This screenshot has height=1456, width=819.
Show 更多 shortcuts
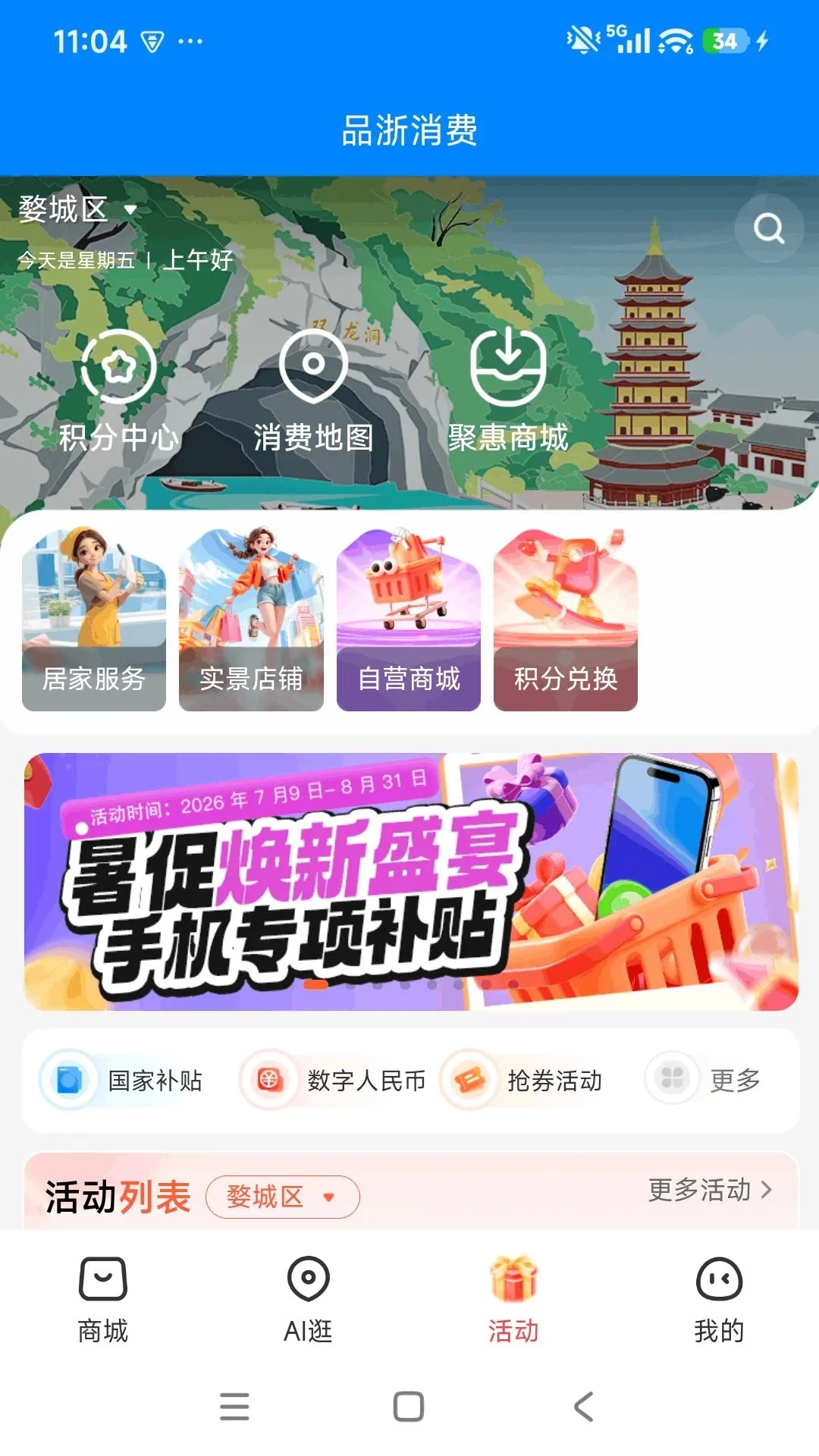(x=704, y=1078)
